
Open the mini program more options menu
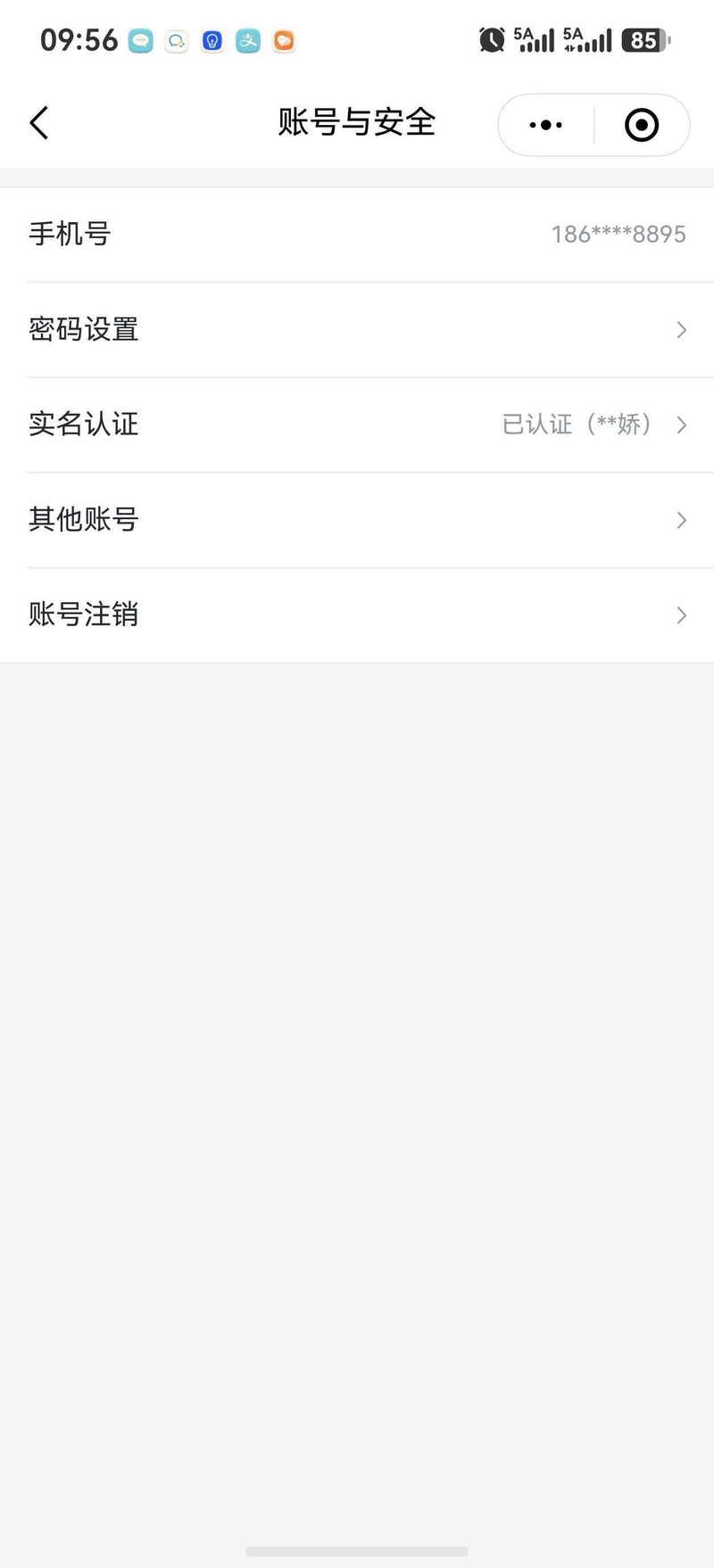pos(545,125)
